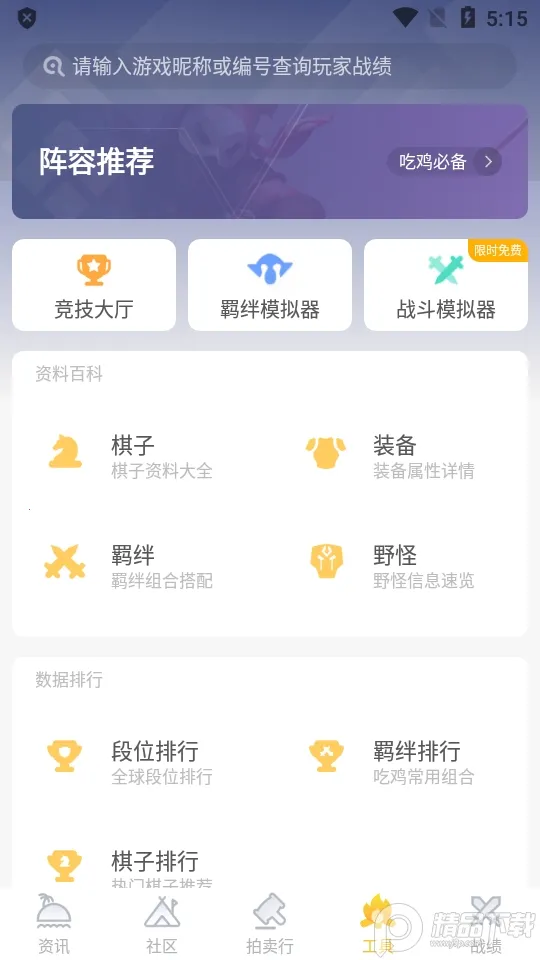View 野怪 信息速览
Image resolution: width=540 pixels, height=960 pixels.
(392, 566)
